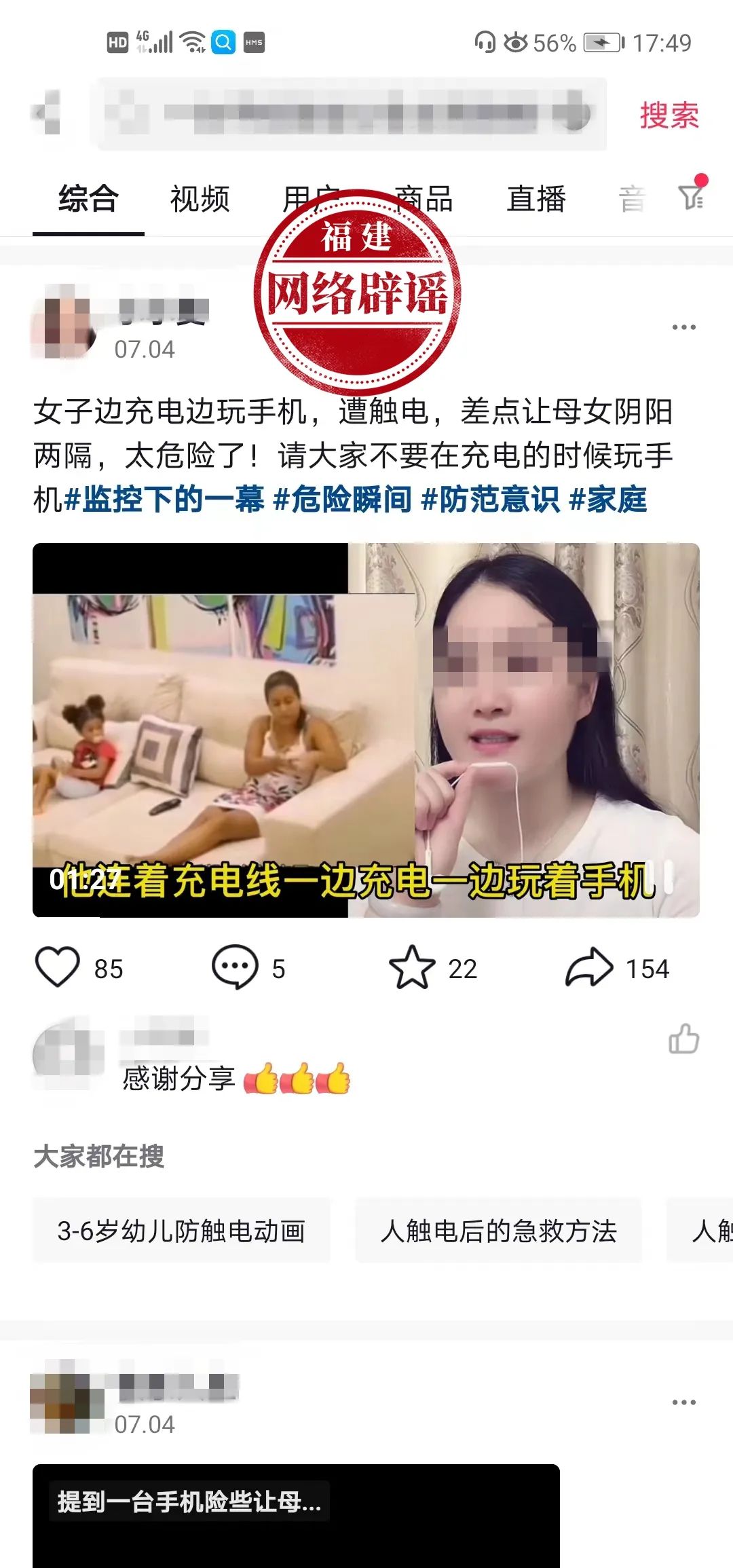Screen dimensions: 733x1568
Task: Open the overflow menu on the first post
Action: tap(683, 327)
